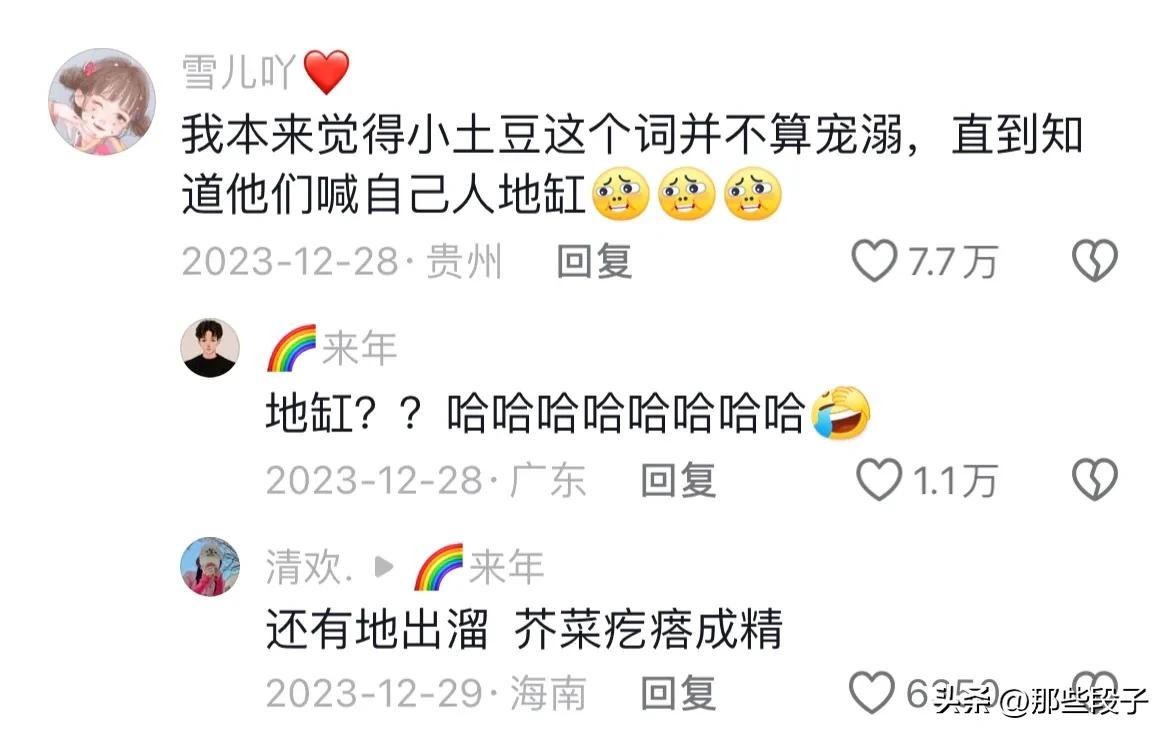Open 来年's profile avatar
The height and width of the screenshot is (737, 1170).
209,349
